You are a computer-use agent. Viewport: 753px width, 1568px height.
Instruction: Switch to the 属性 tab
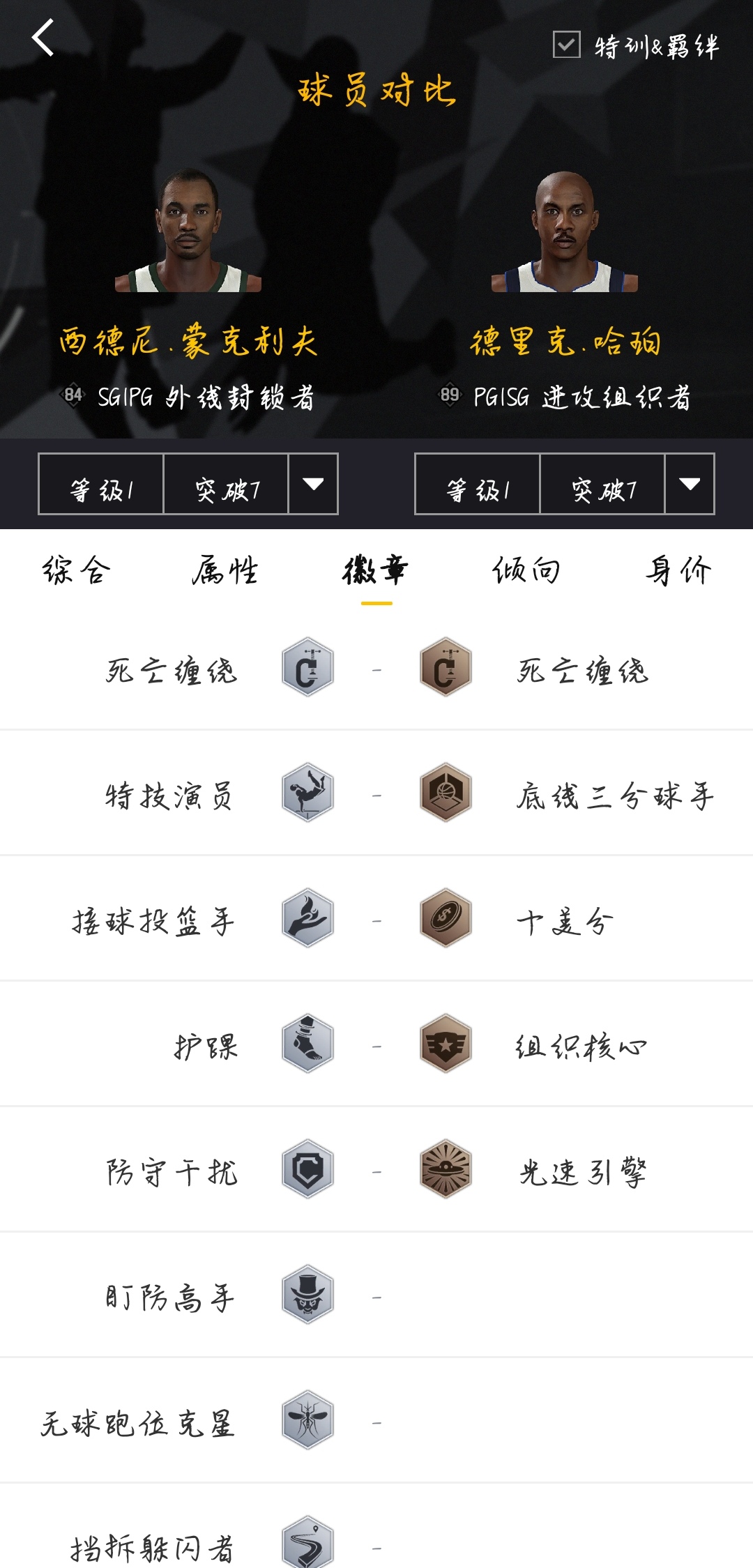point(225,570)
